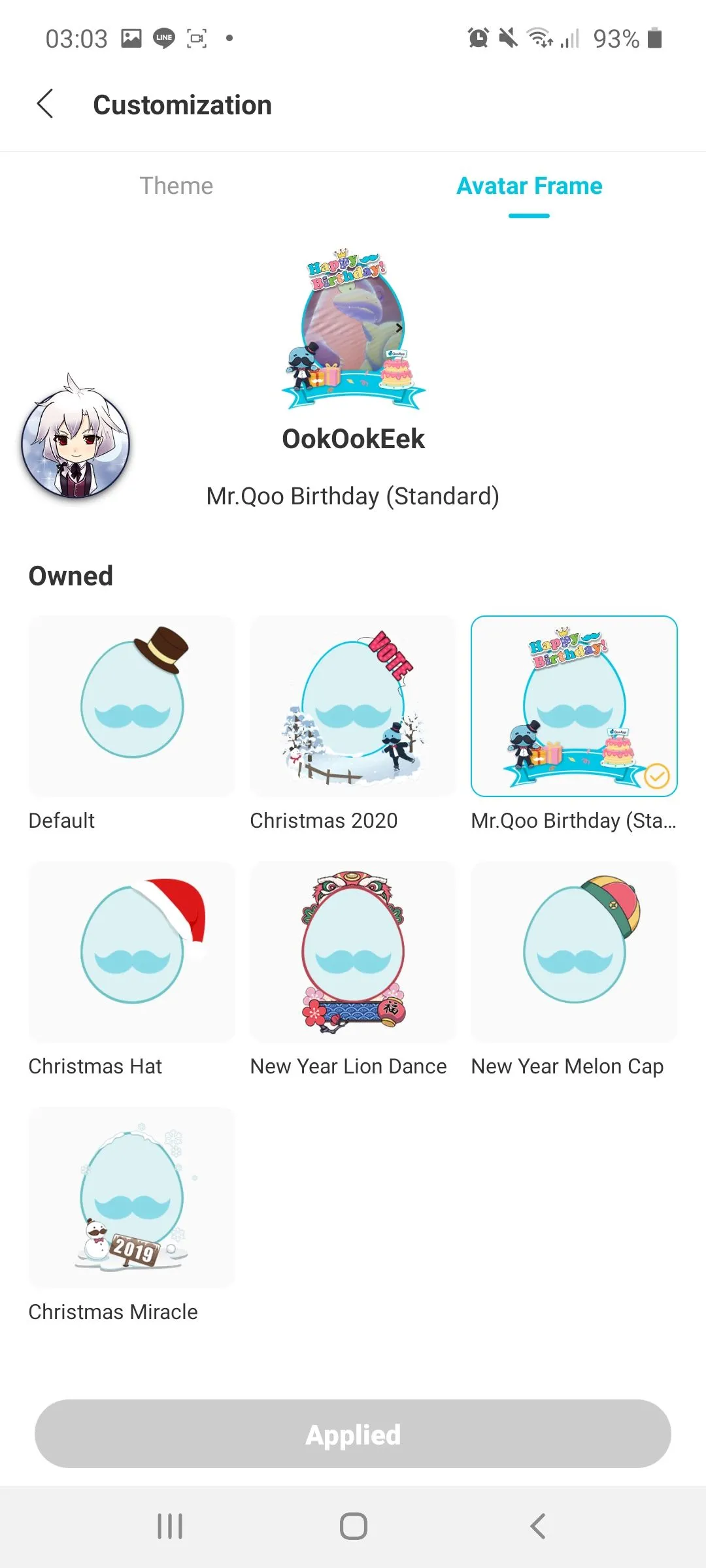Tap the Applied button
This screenshot has height=1568, width=706.
[353, 1434]
